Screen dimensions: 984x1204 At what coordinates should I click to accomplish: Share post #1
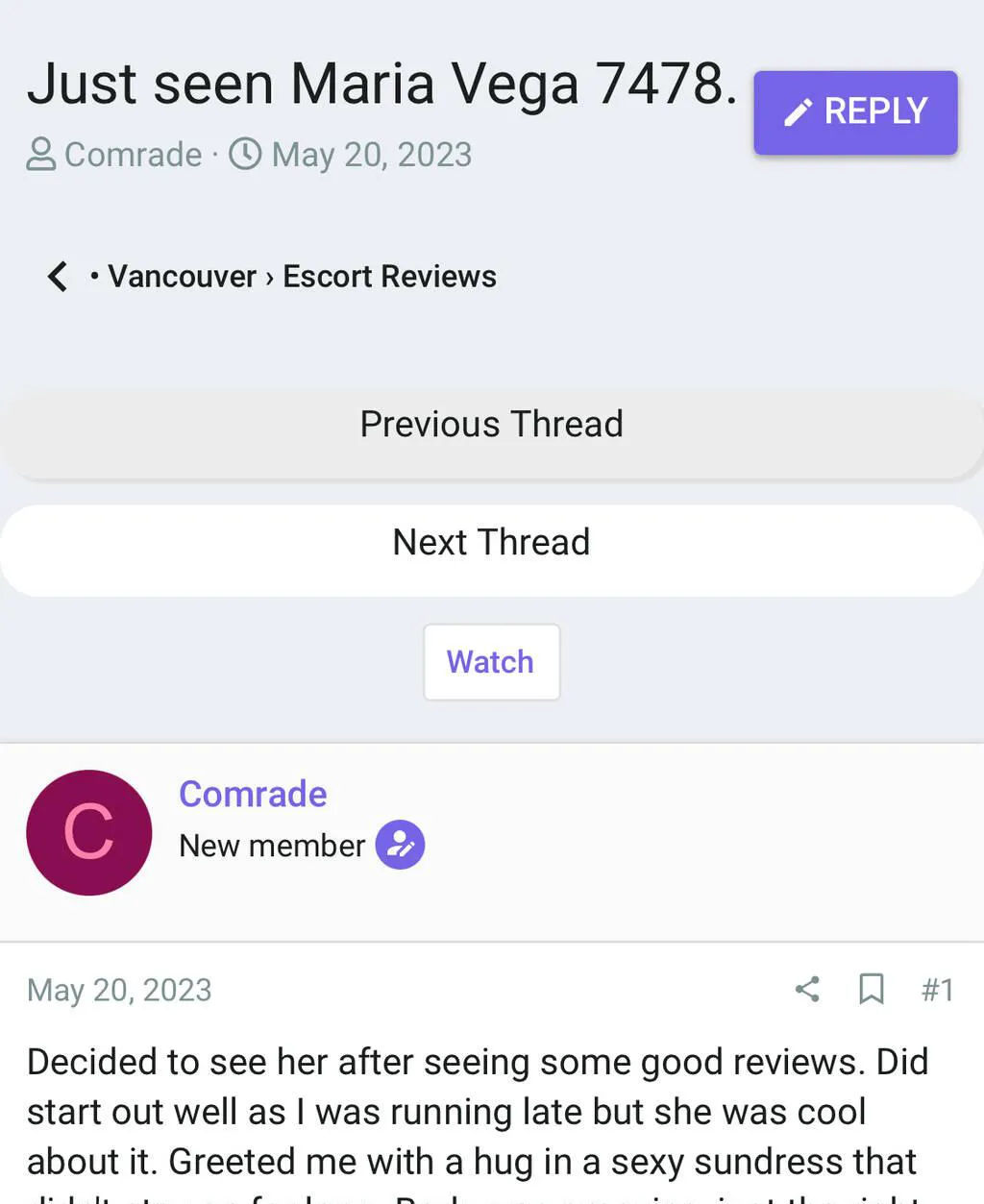pos(807,989)
